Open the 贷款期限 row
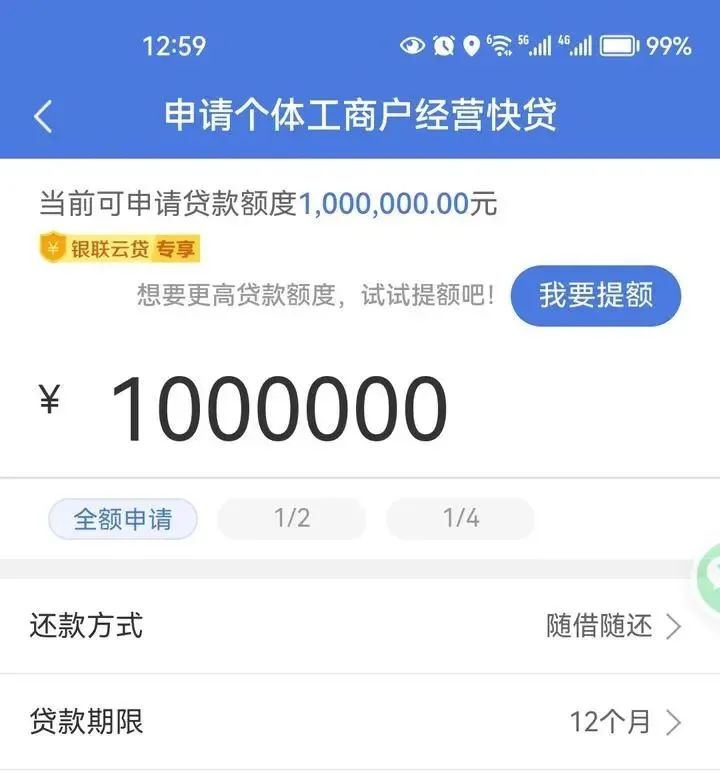This screenshot has height=774, width=720. [360, 721]
